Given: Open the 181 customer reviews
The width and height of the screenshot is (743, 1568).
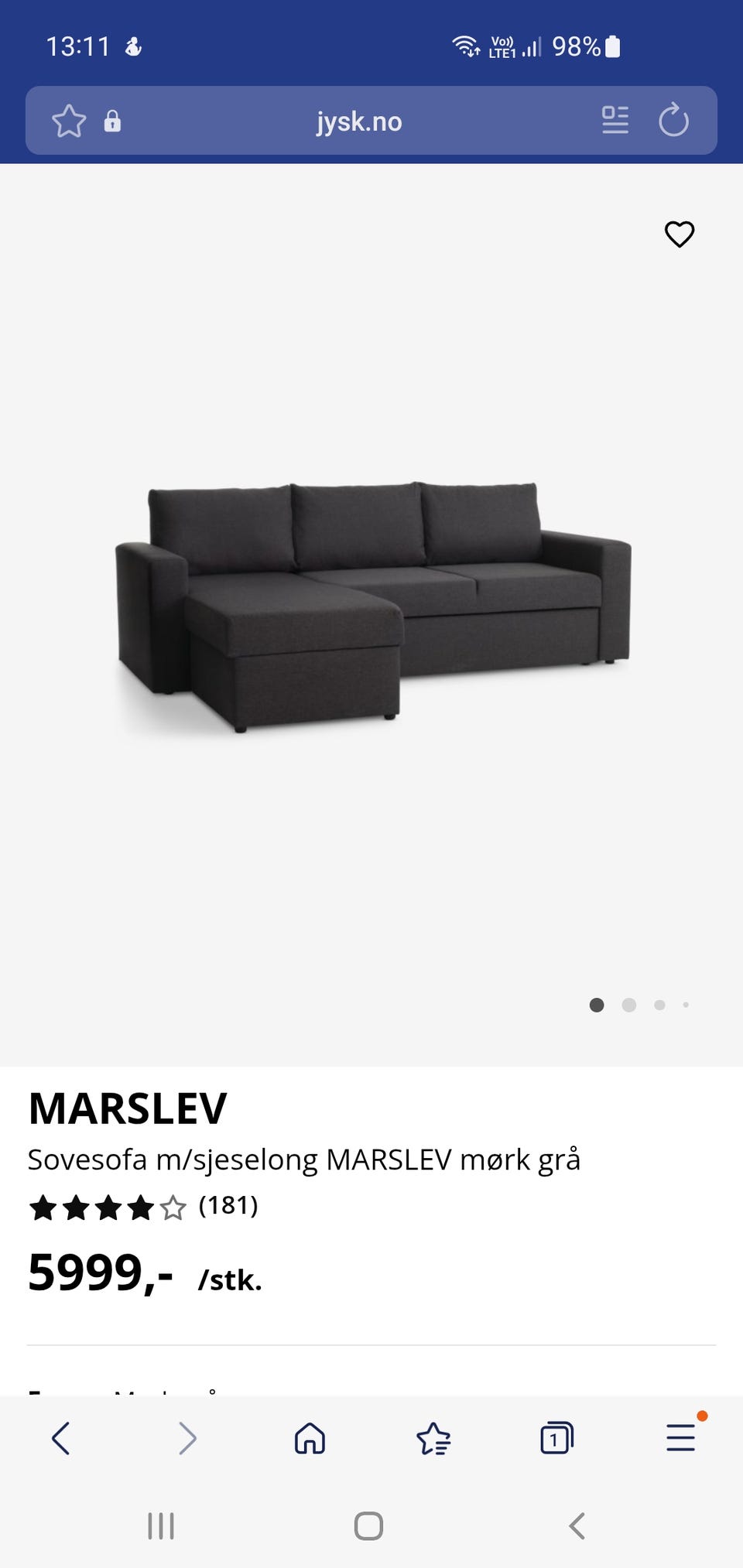Looking at the screenshot, I should click(x=228, y=1205).
